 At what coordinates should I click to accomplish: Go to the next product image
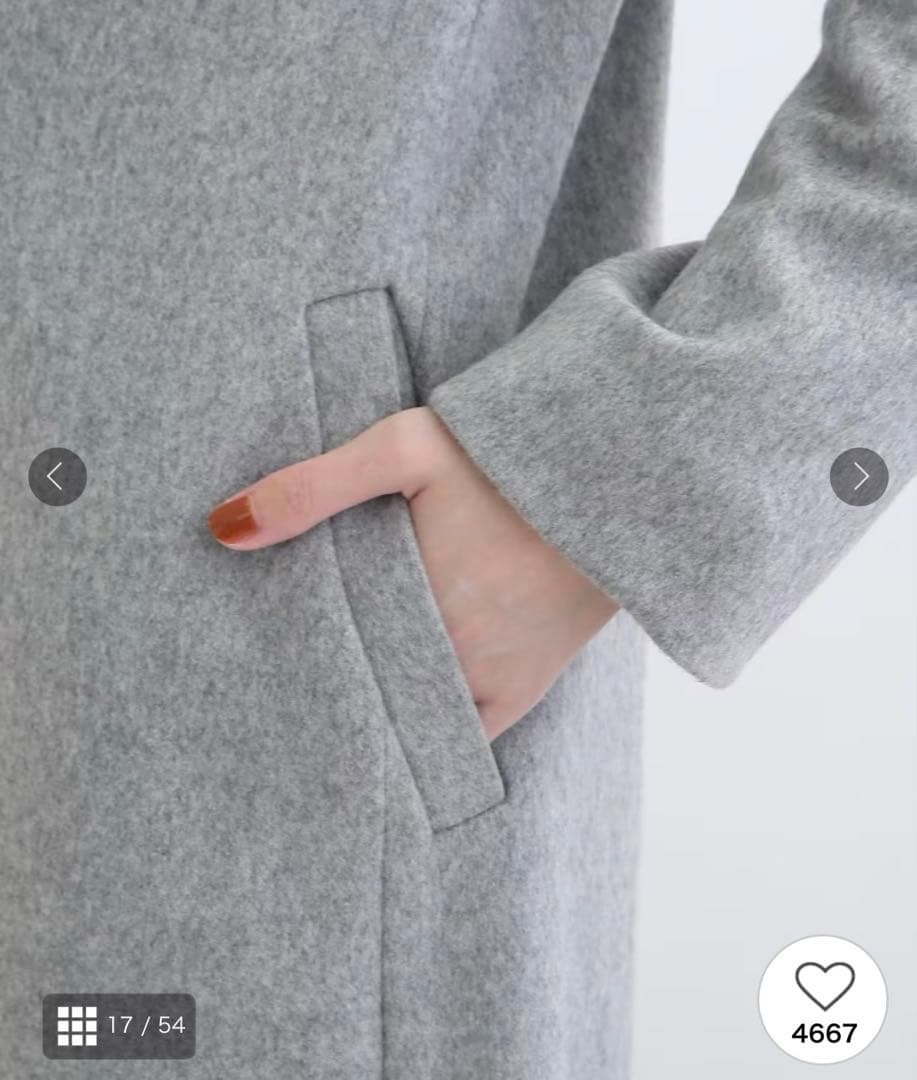pyautogui.click(x=859, y=477)
